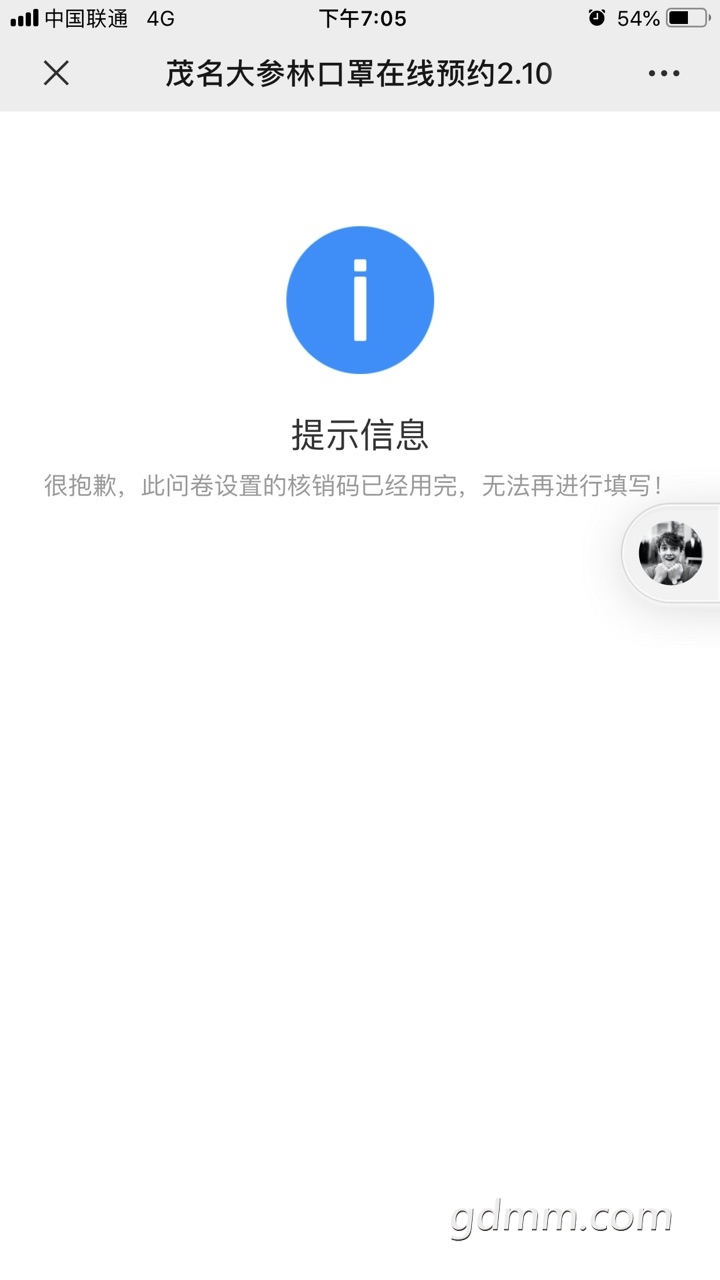Close the page with the X icon
The image size is (720, 1280).
(x=56, y=73)
